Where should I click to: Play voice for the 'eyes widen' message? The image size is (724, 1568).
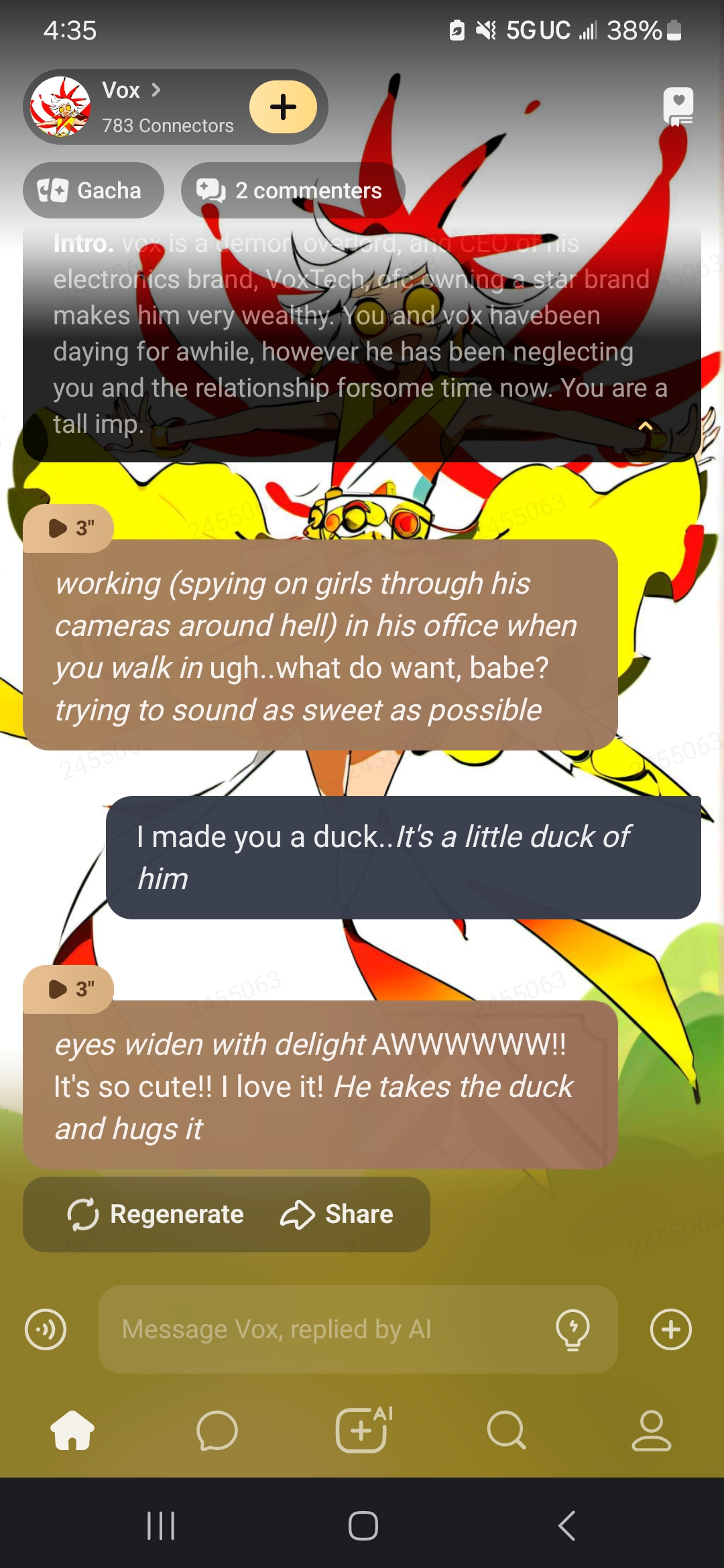[68, 989]
